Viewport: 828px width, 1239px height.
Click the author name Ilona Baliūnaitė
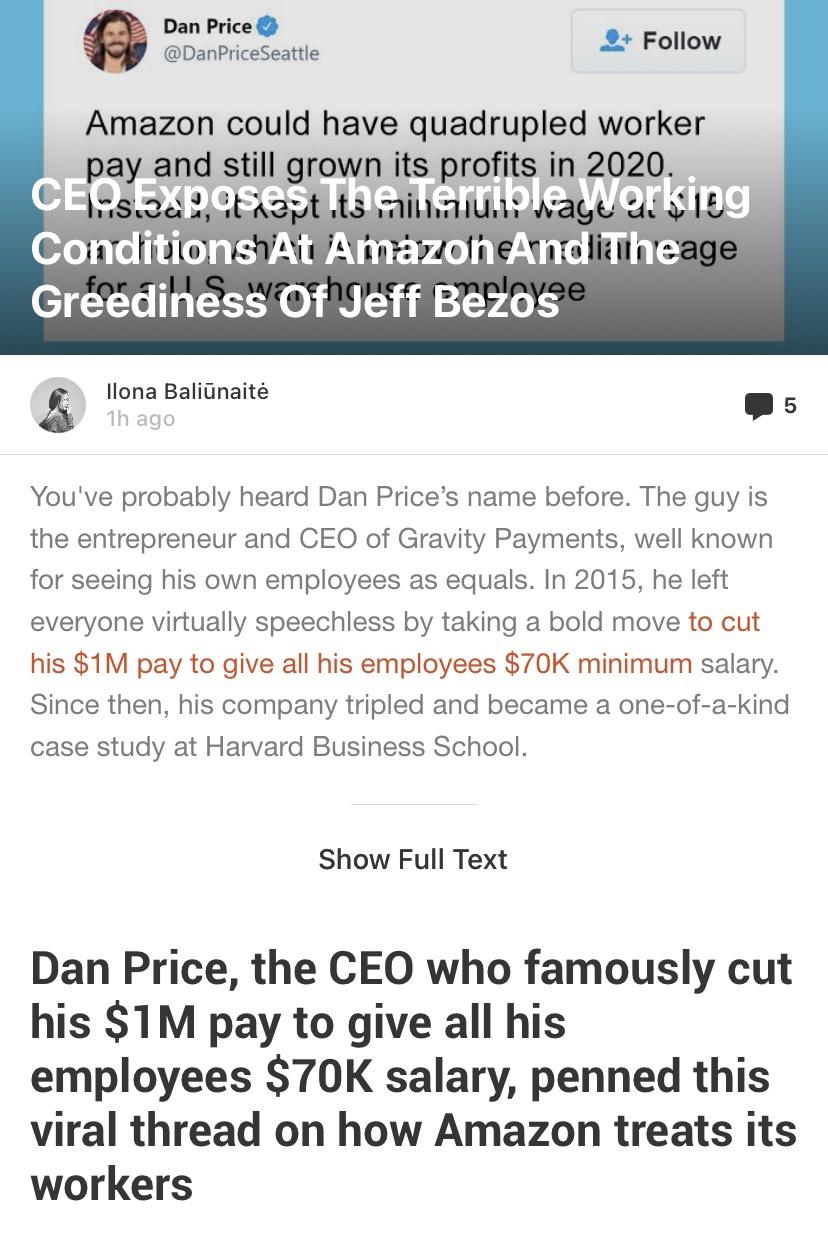[187, 392]
